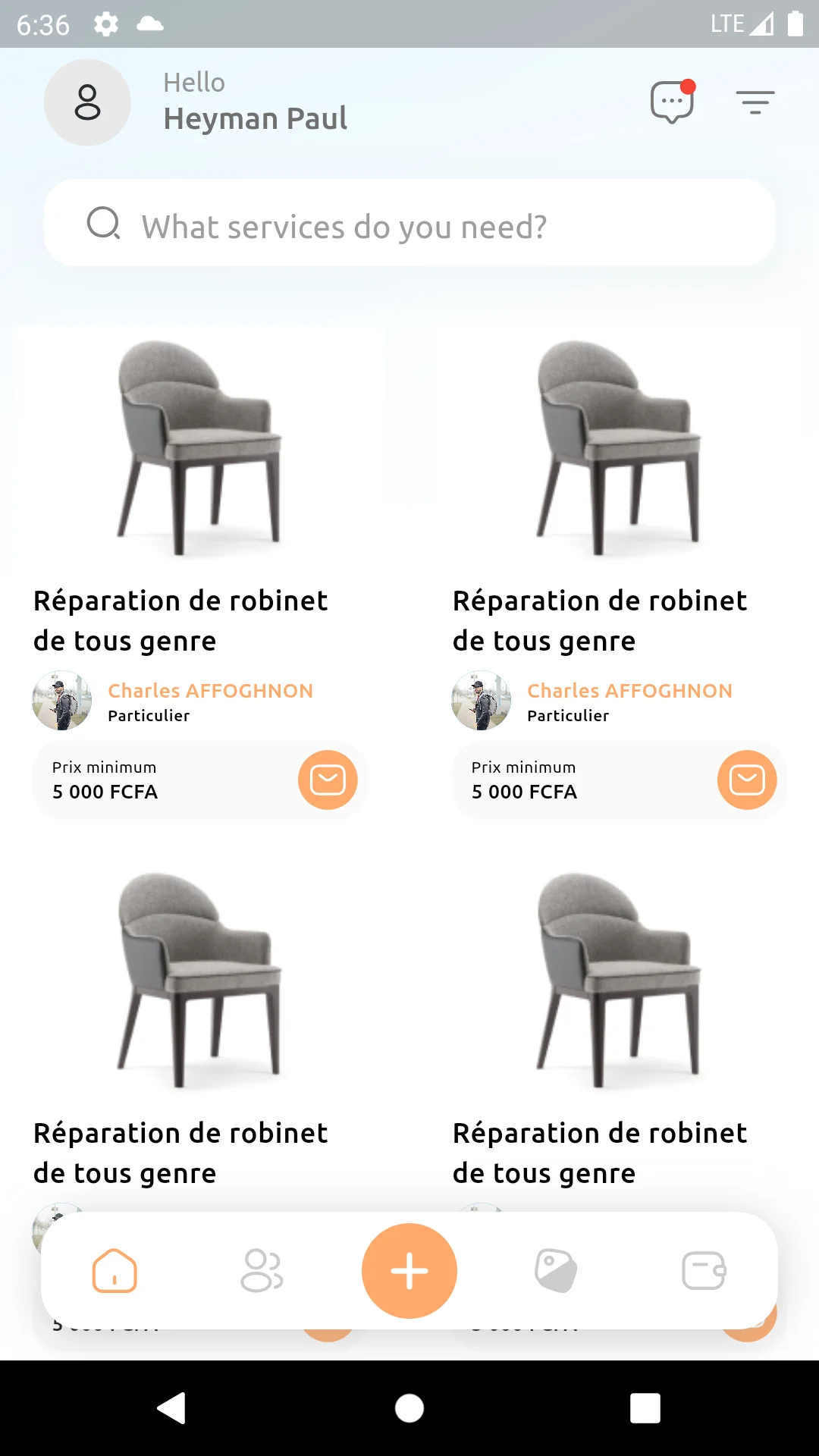Switch to the home tab
Screen dimensions: 819x1456
pos(115,1270)
